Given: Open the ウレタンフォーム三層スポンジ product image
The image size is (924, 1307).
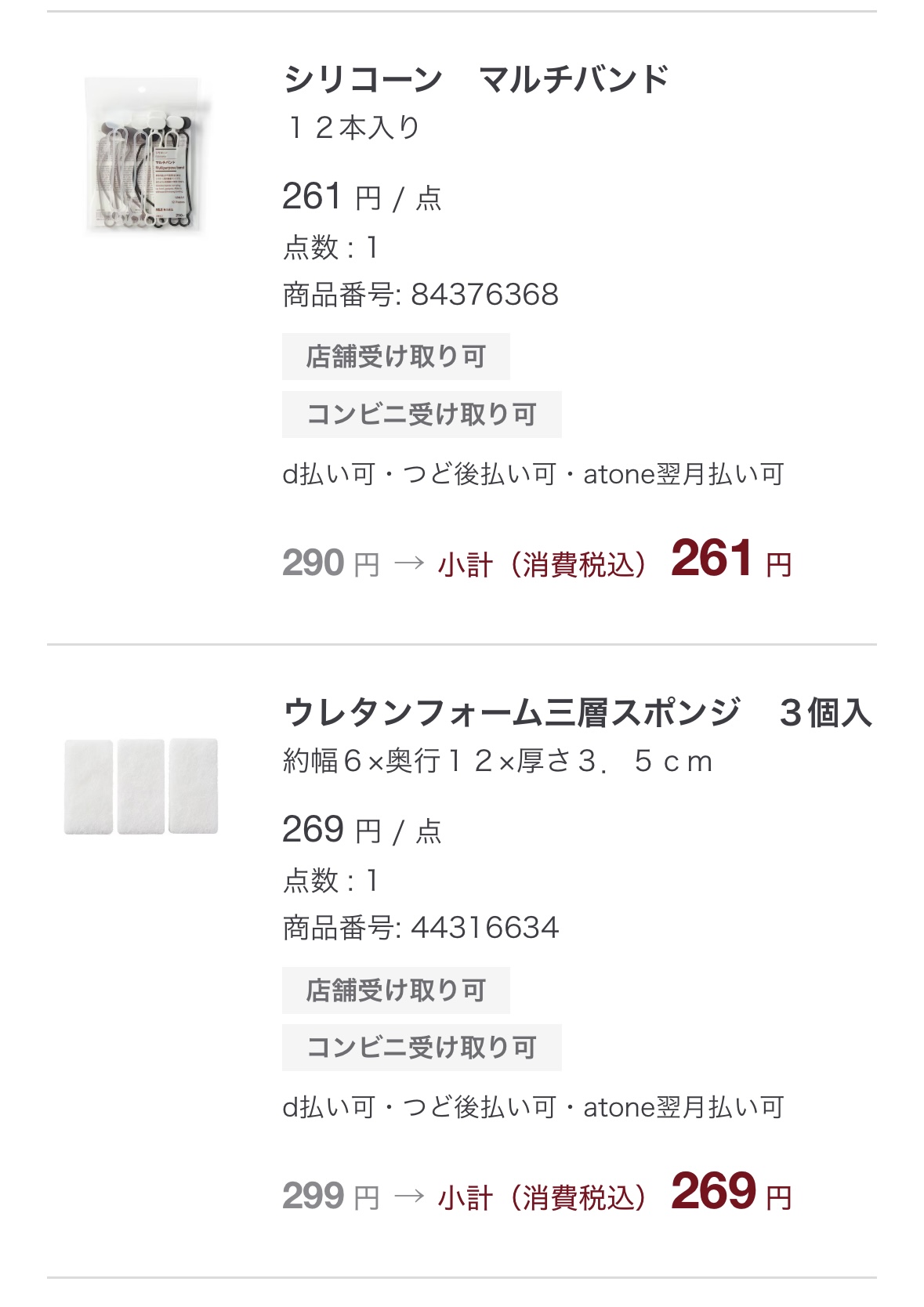Looking at the screenshot, I should point(141,786).
